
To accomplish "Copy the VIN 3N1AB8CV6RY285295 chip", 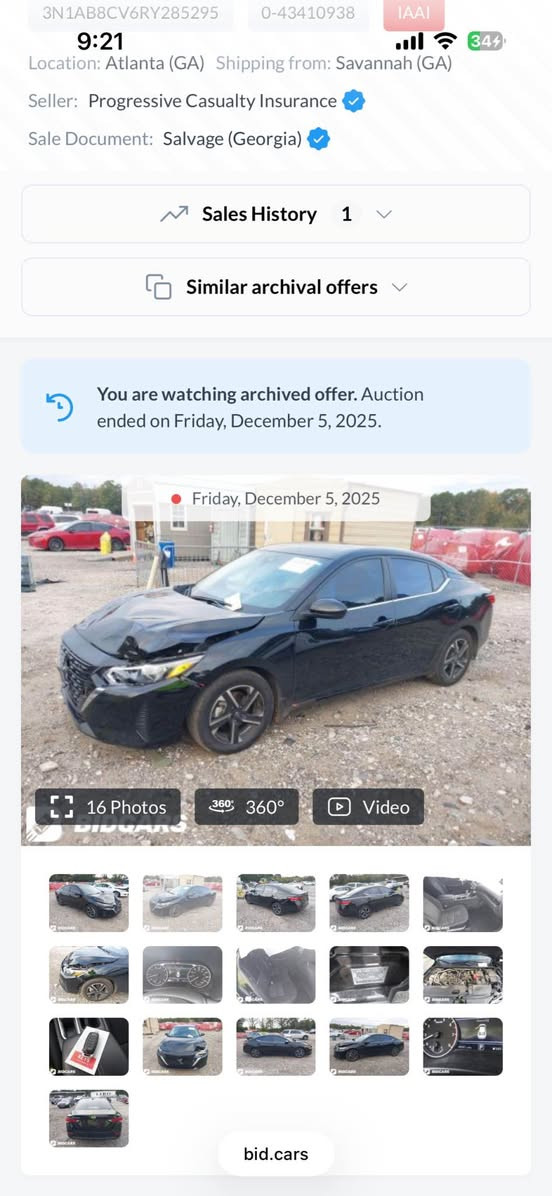I will coord(130,14).
